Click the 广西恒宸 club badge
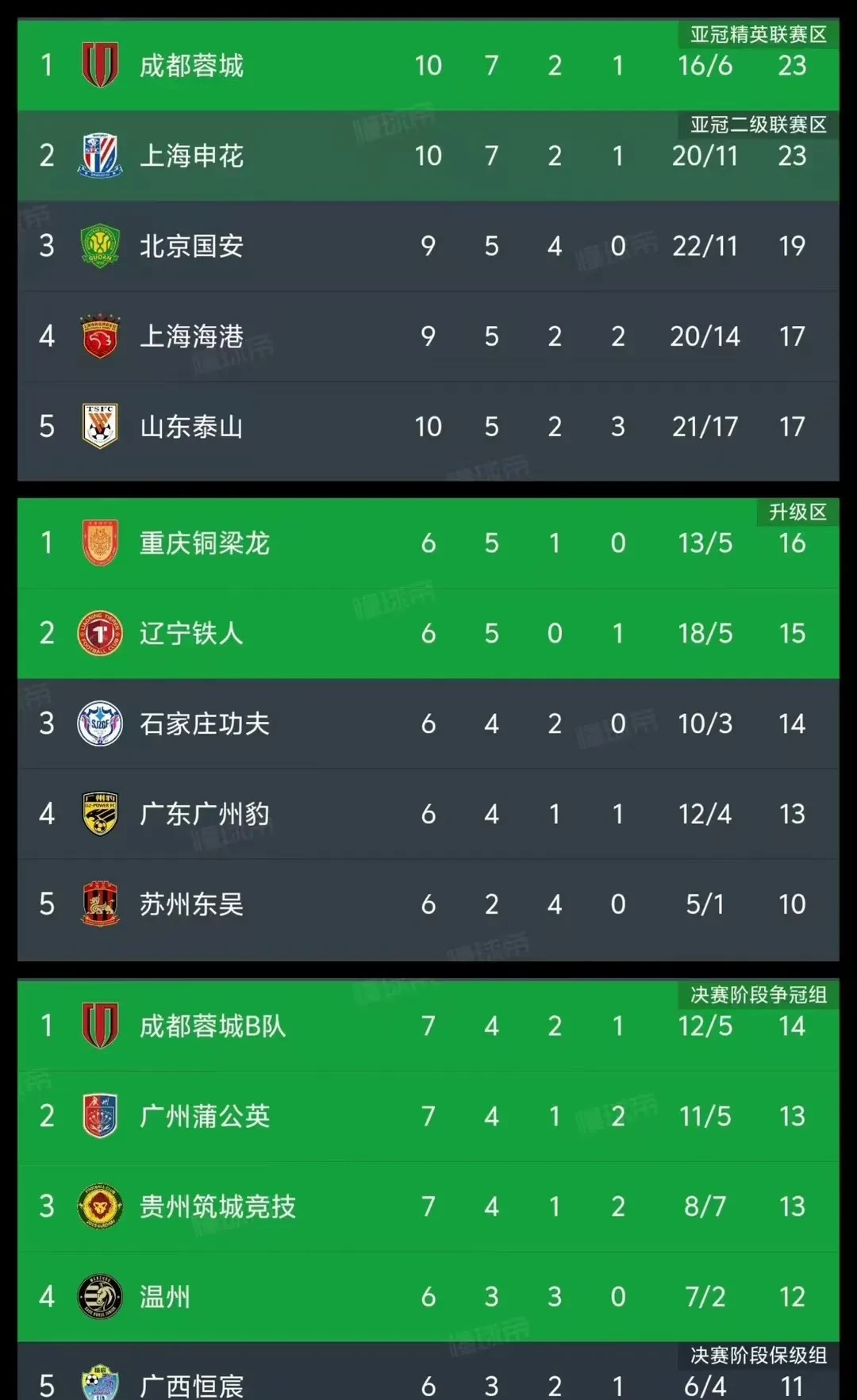The width and height of the screenshot is (857, 1400). pyautogui.click(x=100, y=1380)
